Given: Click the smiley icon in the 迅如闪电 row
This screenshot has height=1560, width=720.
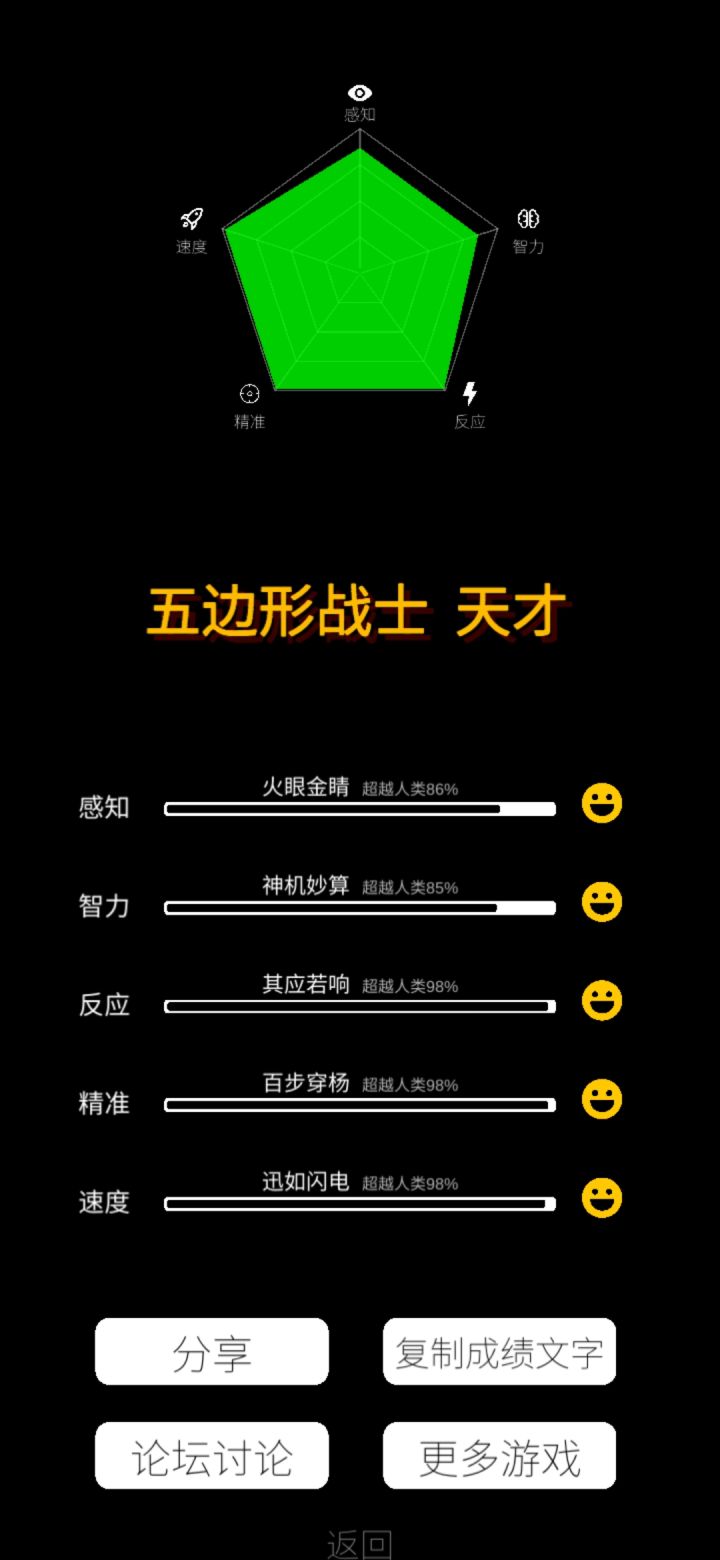Looking at the screenshot, I should click(x=601, y=1197).
